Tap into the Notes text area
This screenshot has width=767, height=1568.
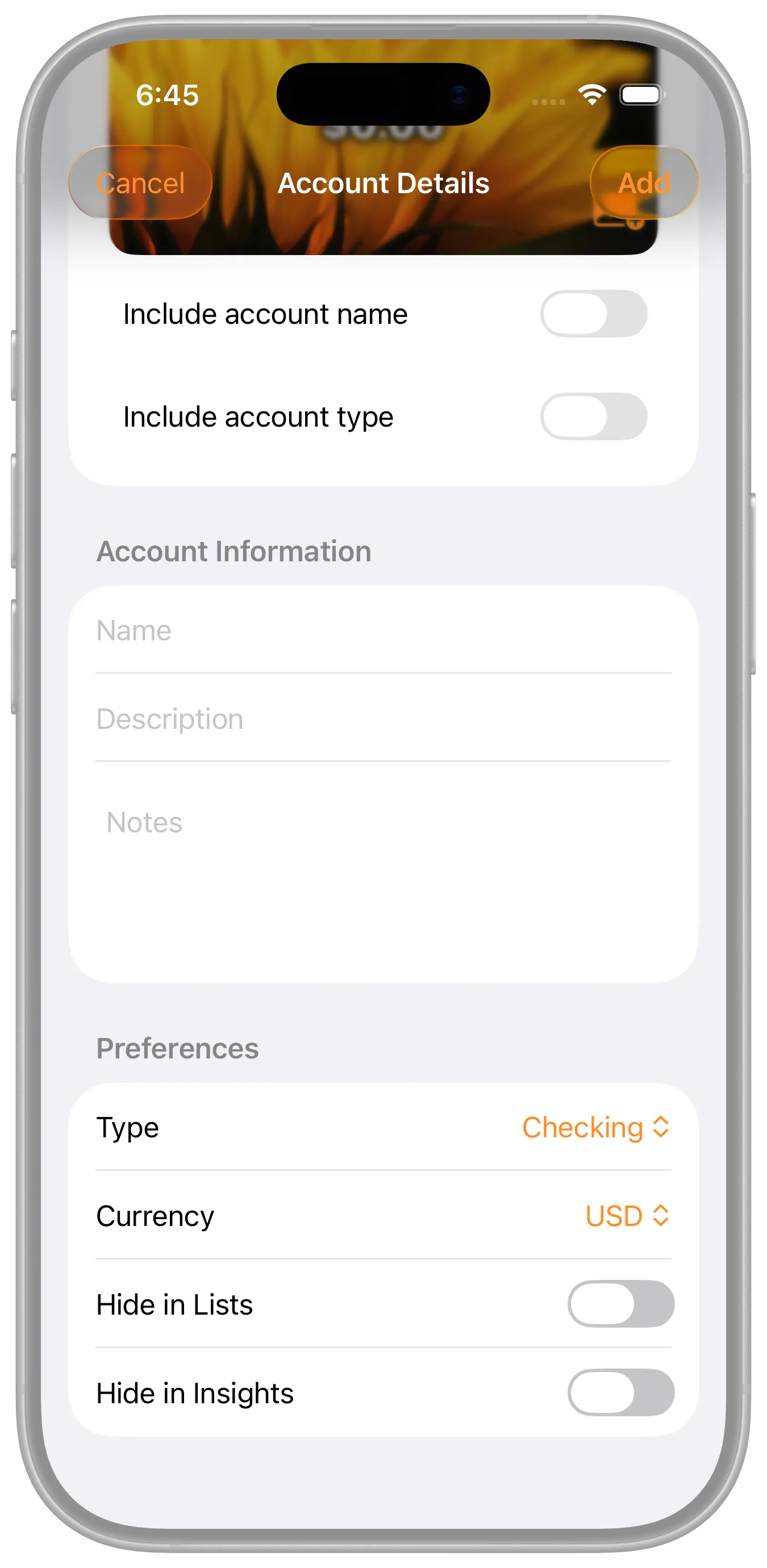point(383,870)
